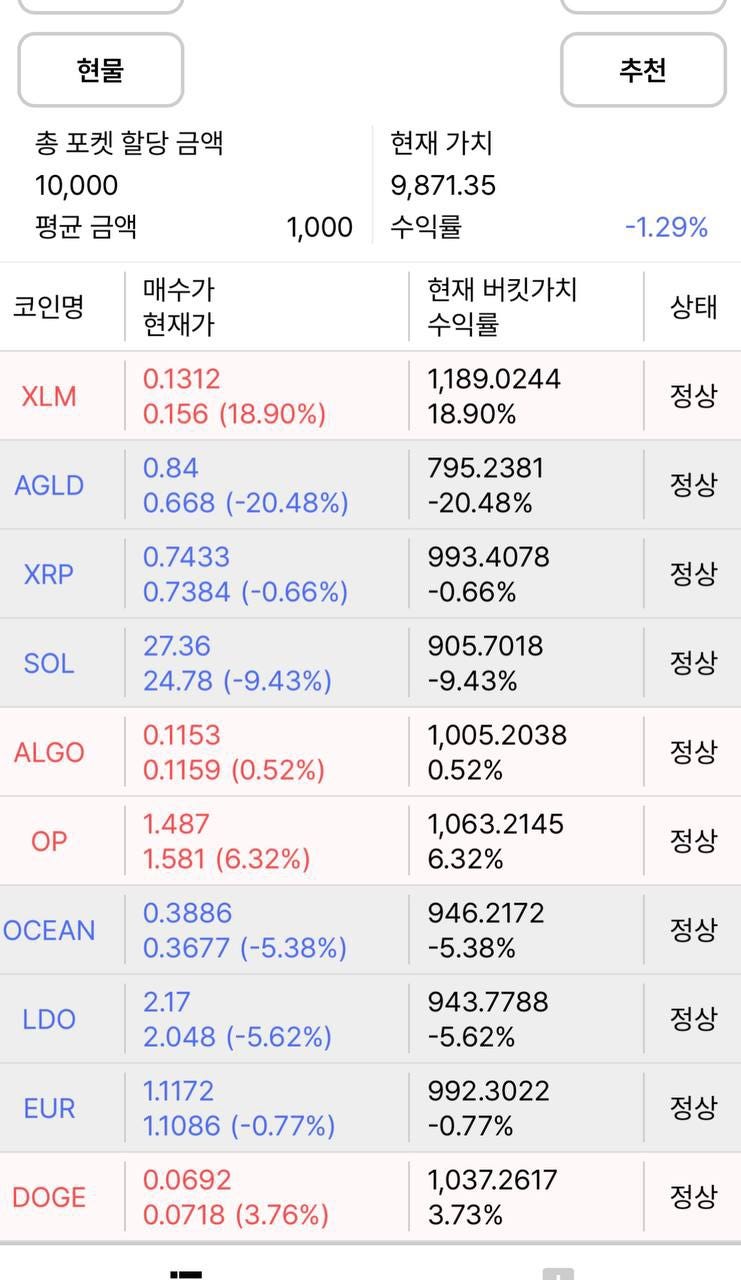Select the XRP coin name

(47, 574)
